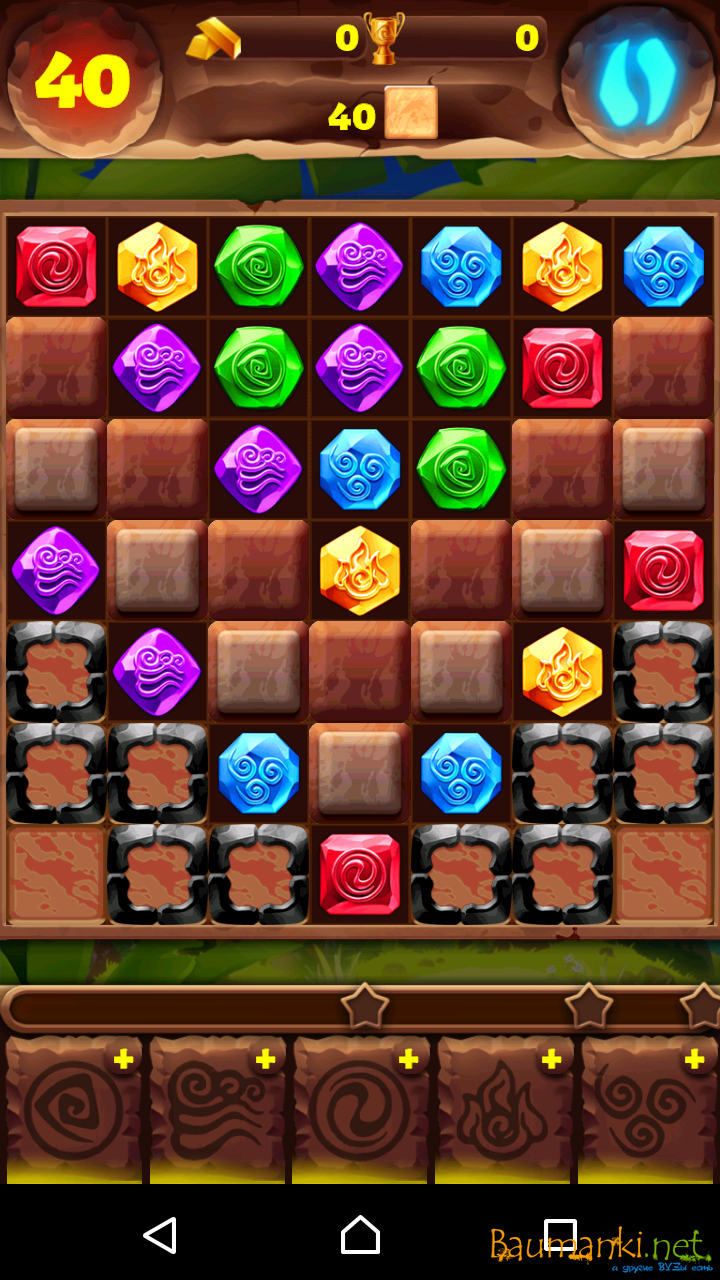The height and width of the screenshot is (1280, 720).
Task: Add the green earth swirl booster
Action: [123, 1060]
